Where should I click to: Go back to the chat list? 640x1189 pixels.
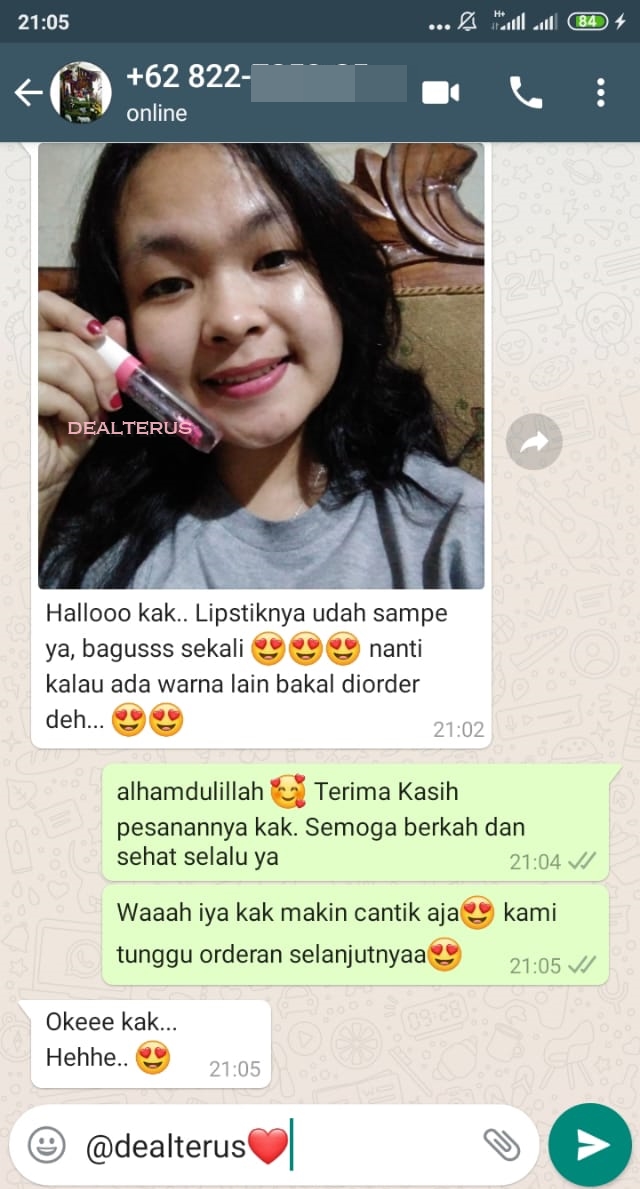pyautogui.click(x=28, y=93)
